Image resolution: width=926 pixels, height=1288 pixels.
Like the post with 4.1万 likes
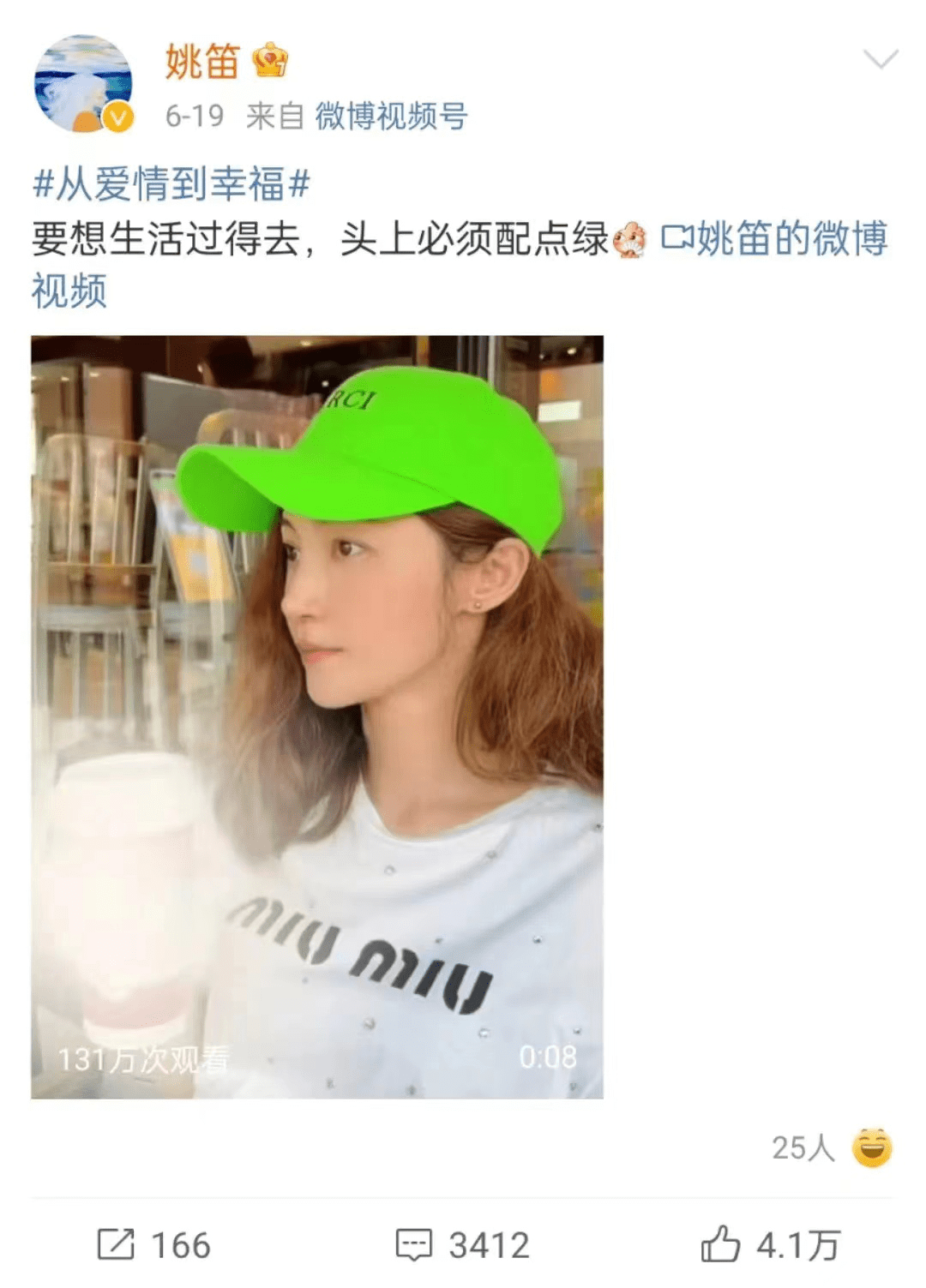(770, 1244)
